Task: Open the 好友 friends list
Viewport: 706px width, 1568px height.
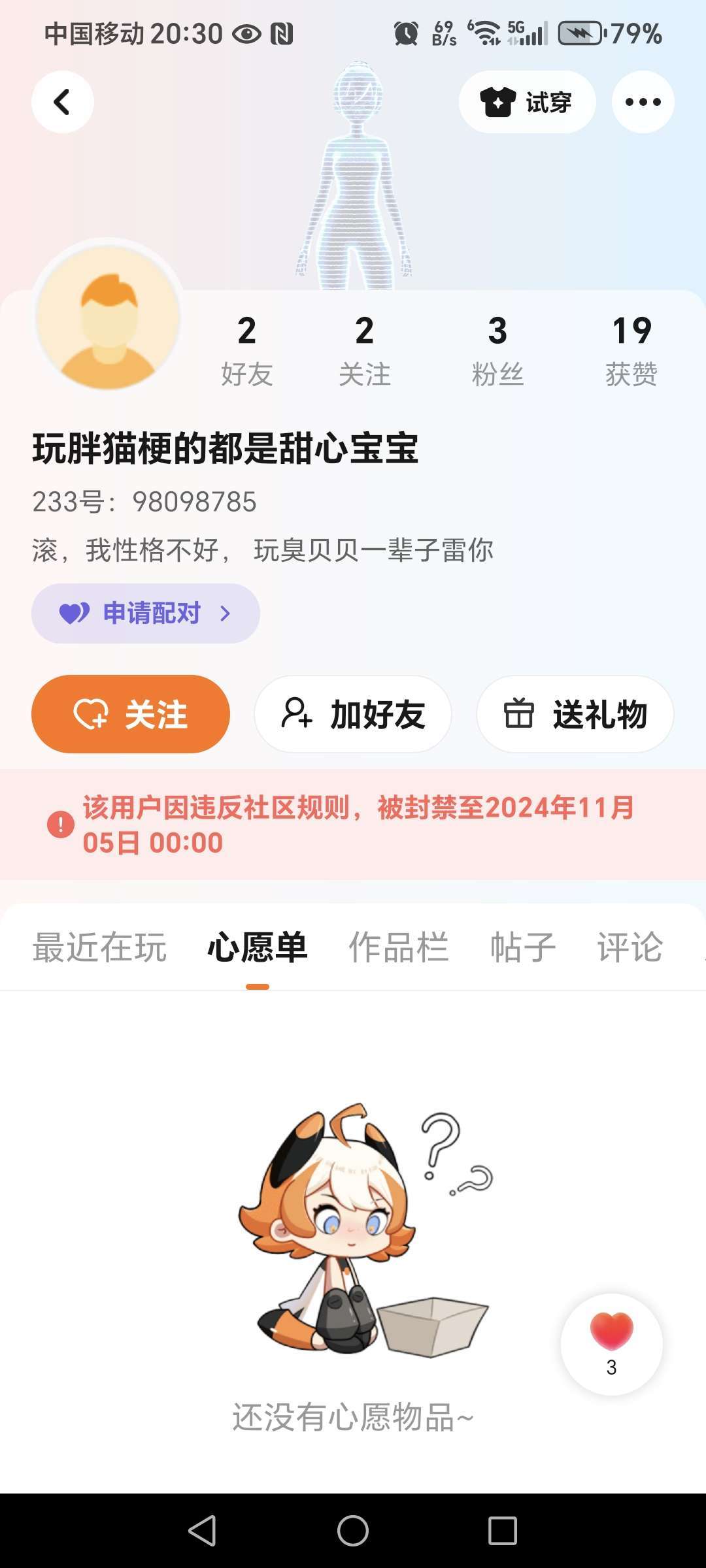Action: coord(246,350)
